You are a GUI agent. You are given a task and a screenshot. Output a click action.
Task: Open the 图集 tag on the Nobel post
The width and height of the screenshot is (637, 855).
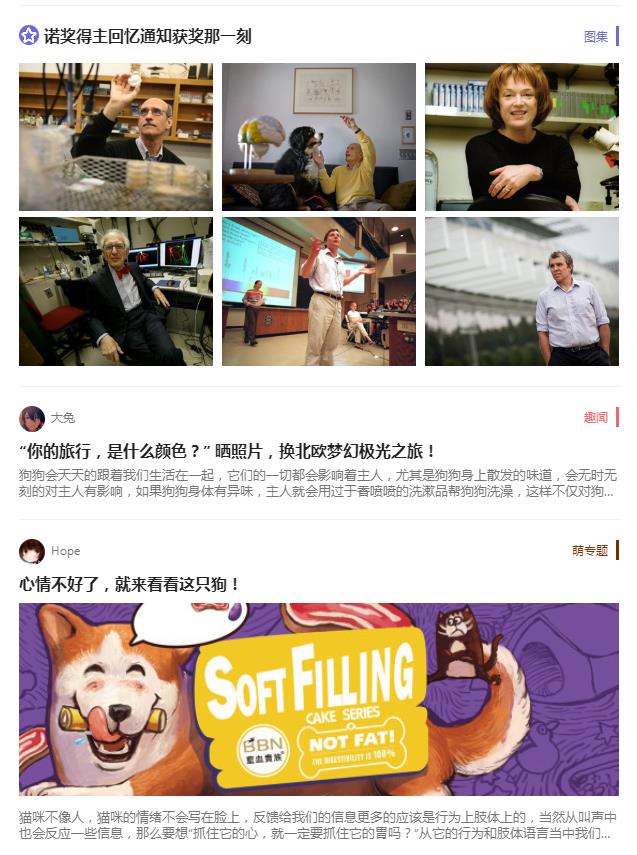coord(595,37)
